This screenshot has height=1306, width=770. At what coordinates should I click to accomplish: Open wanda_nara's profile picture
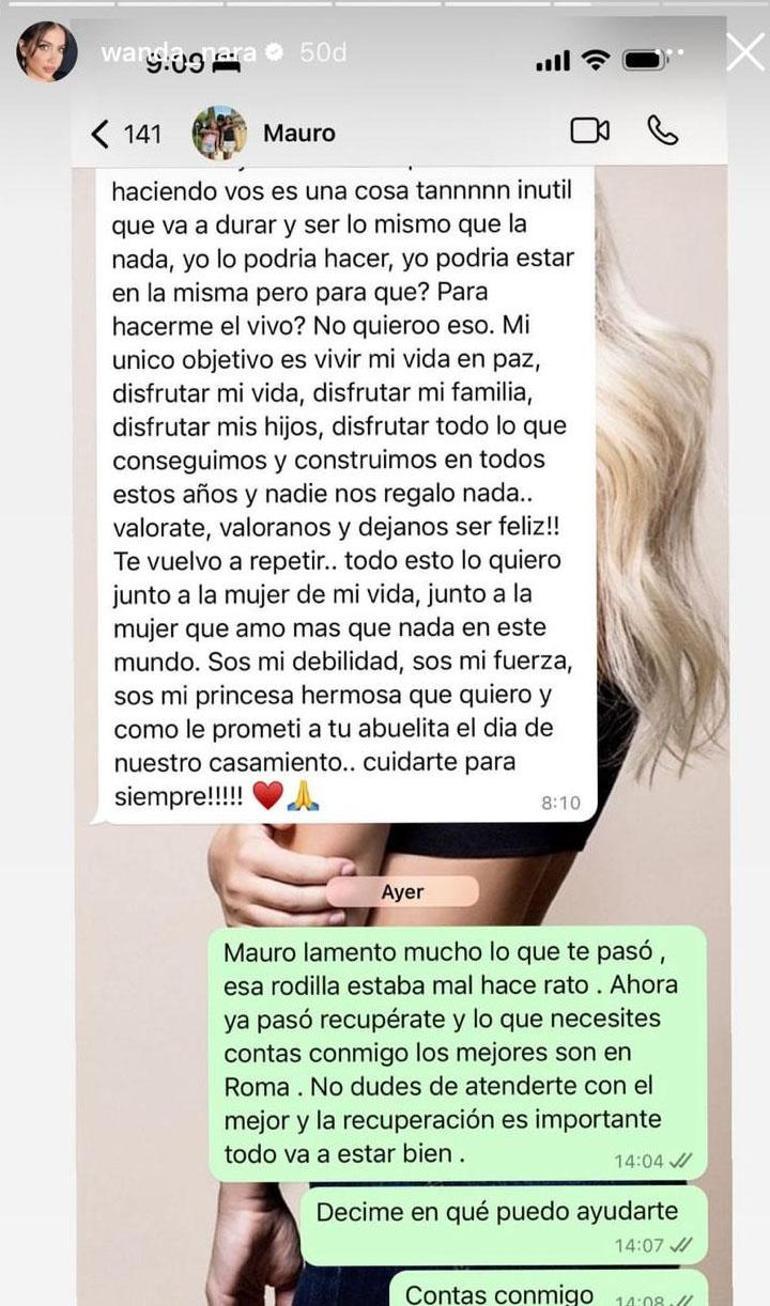[x=46, y=52]
